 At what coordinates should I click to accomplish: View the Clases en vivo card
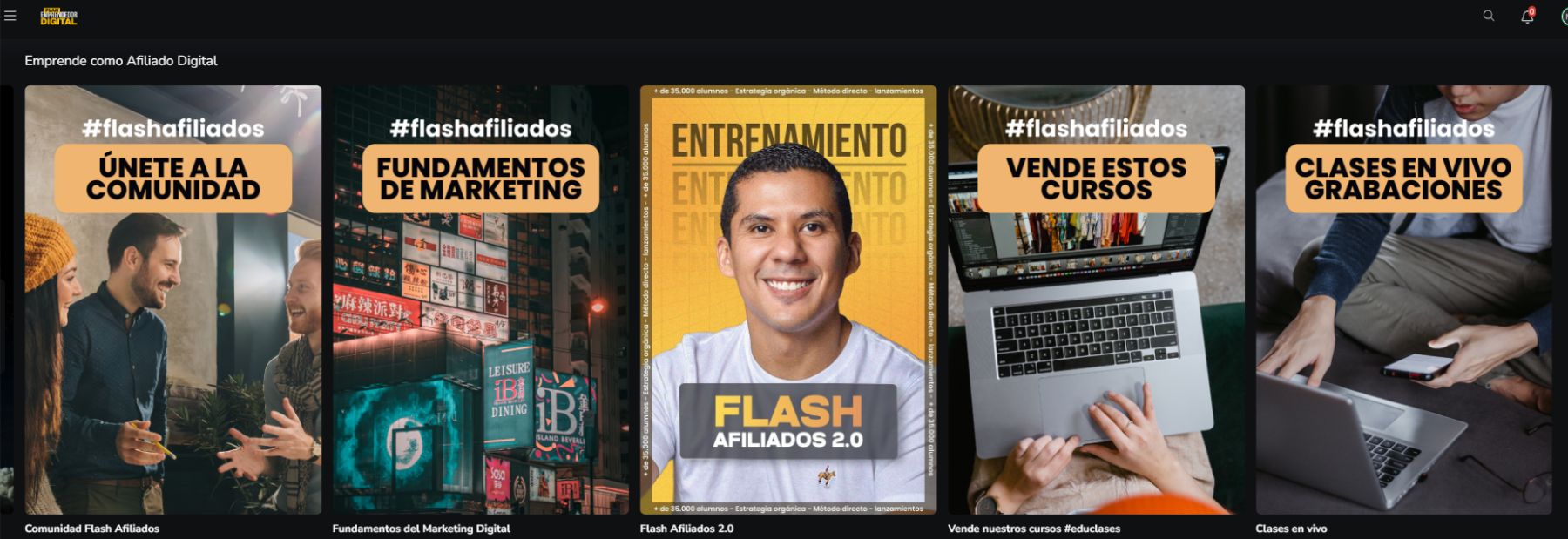point(1402,300)
